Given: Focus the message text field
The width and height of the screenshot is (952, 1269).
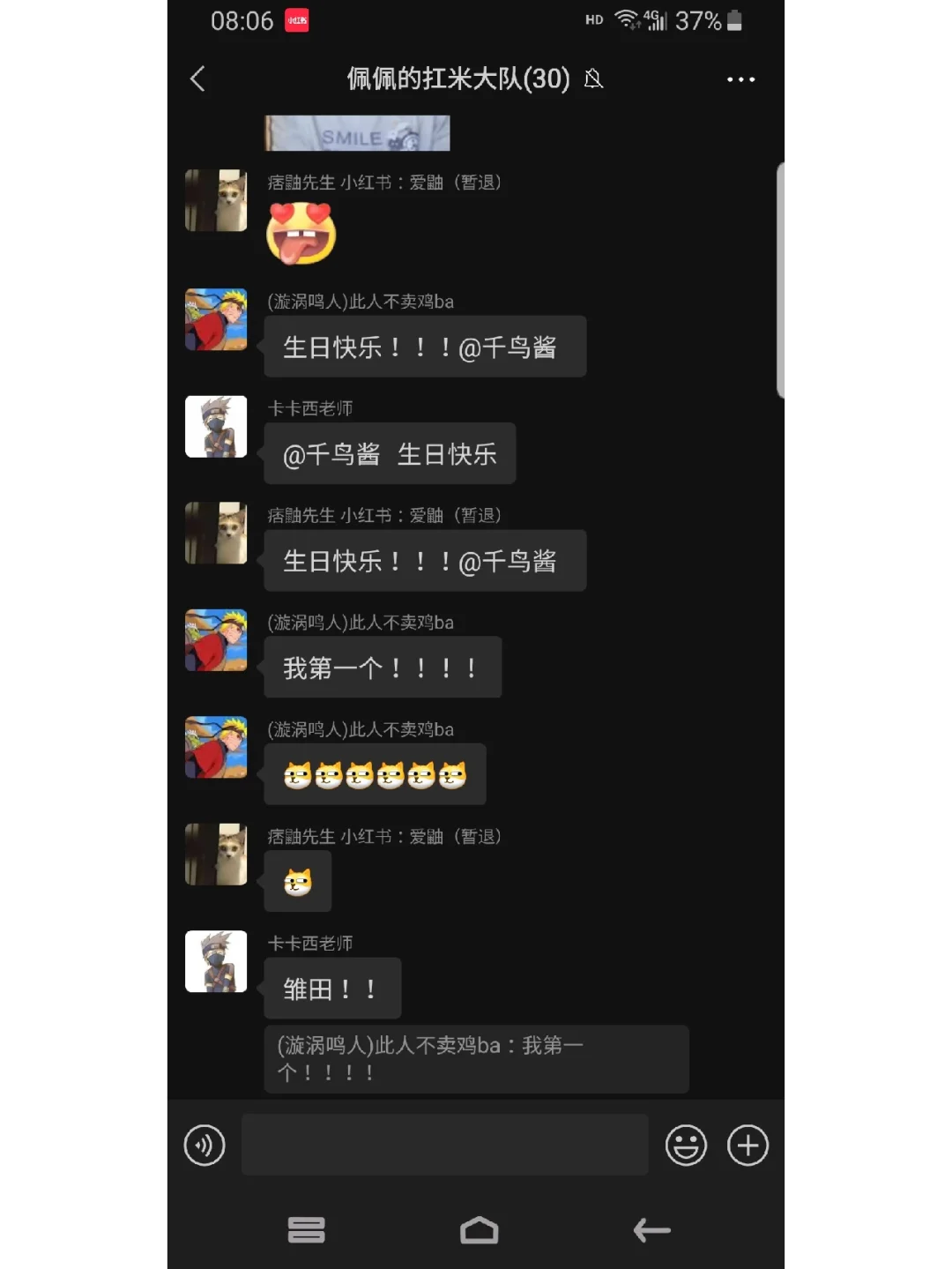Looking at the screenshot, I should pyautogui.click(x=444, y=1145).
